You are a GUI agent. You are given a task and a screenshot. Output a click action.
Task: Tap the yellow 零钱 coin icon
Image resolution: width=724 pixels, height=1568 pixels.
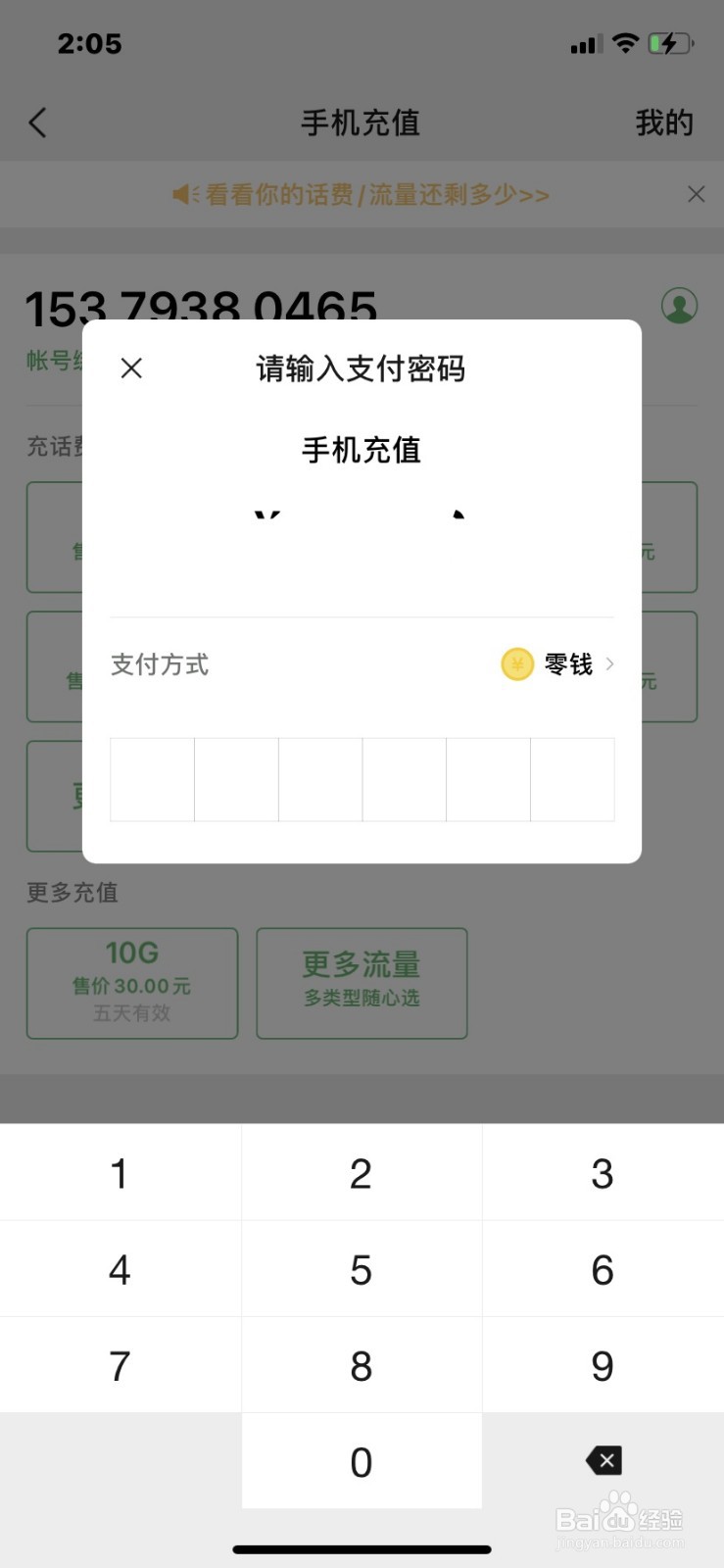pos(517,664)
